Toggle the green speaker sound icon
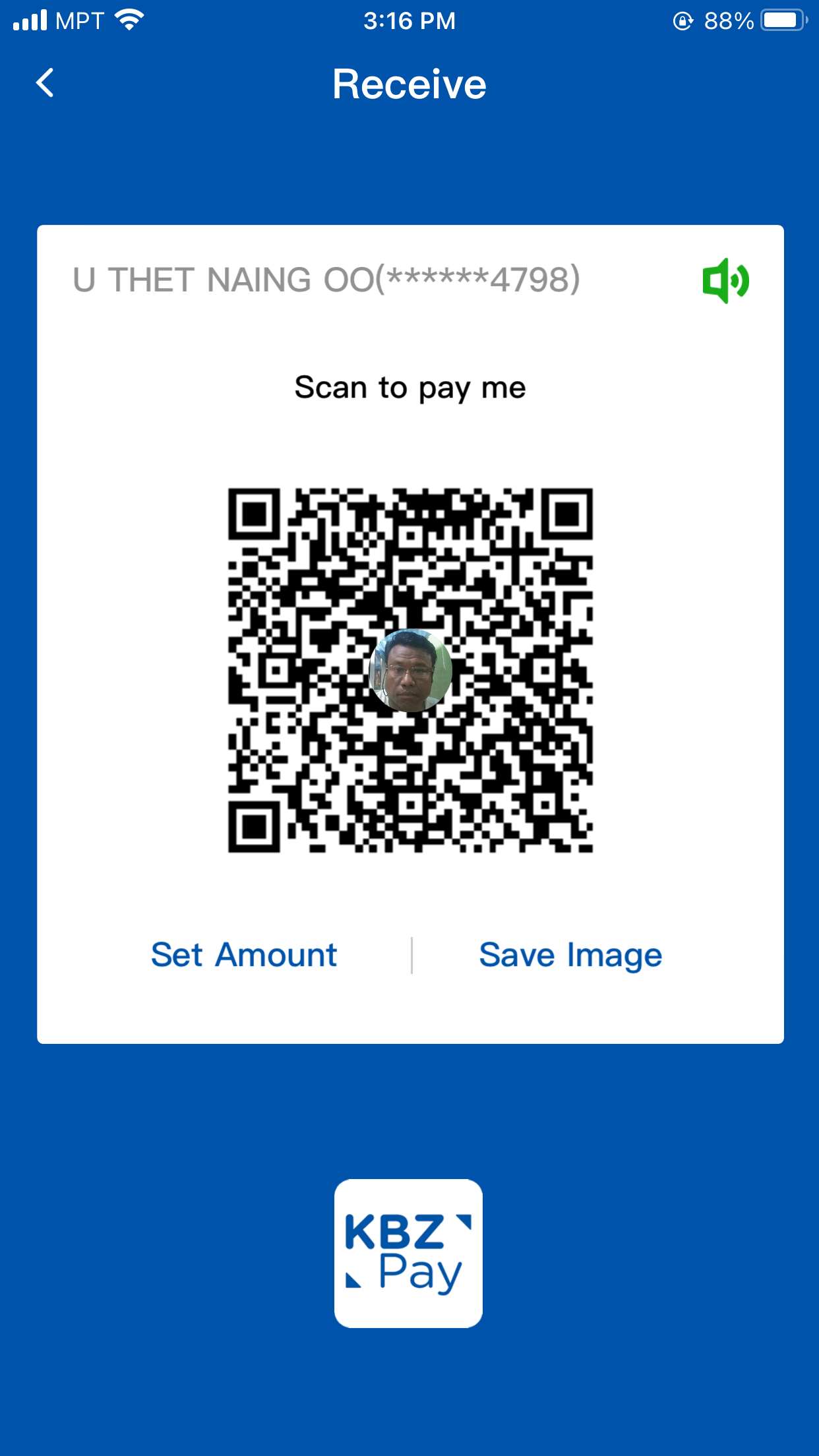The width and height of the screenshot is (819, 1456). tap(725, 281)
